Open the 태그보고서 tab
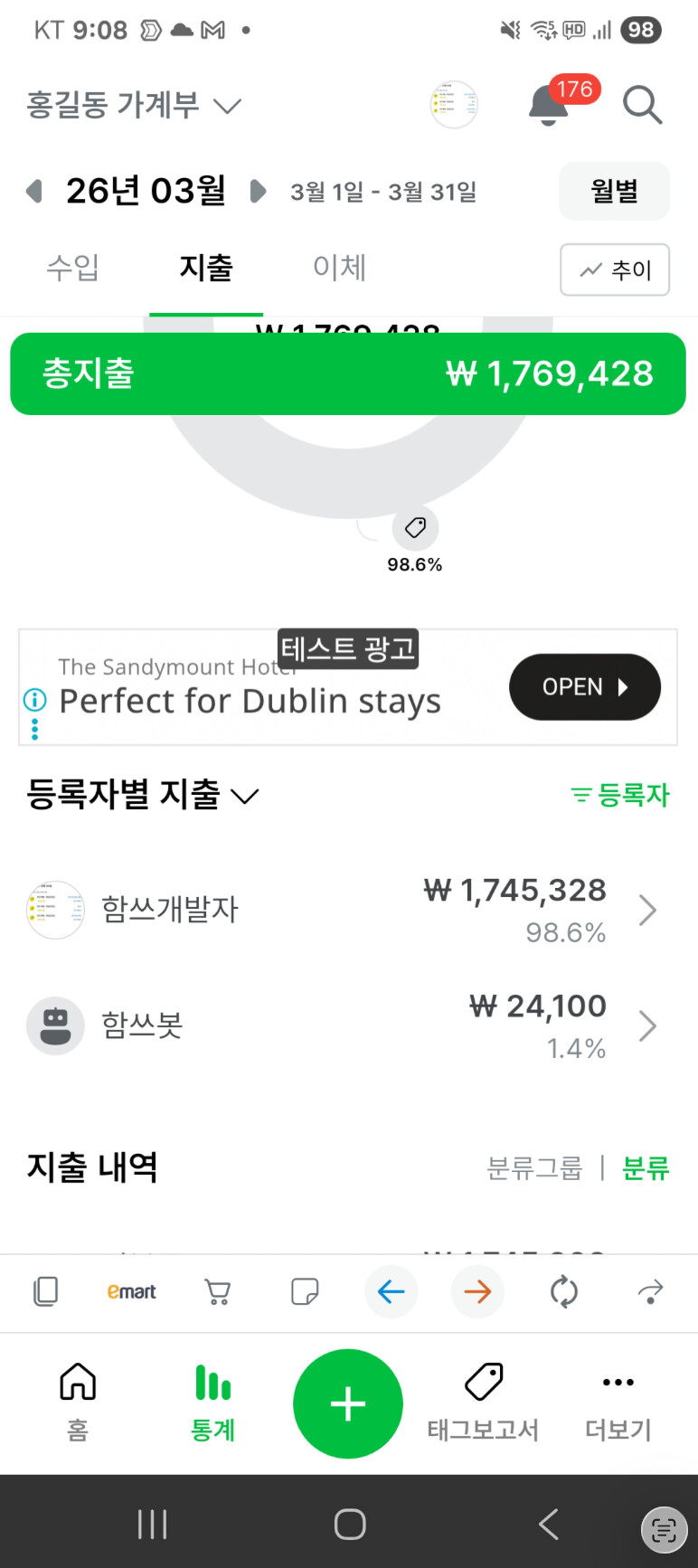This screenshot has width=698, height=1568. [483, 1403]
